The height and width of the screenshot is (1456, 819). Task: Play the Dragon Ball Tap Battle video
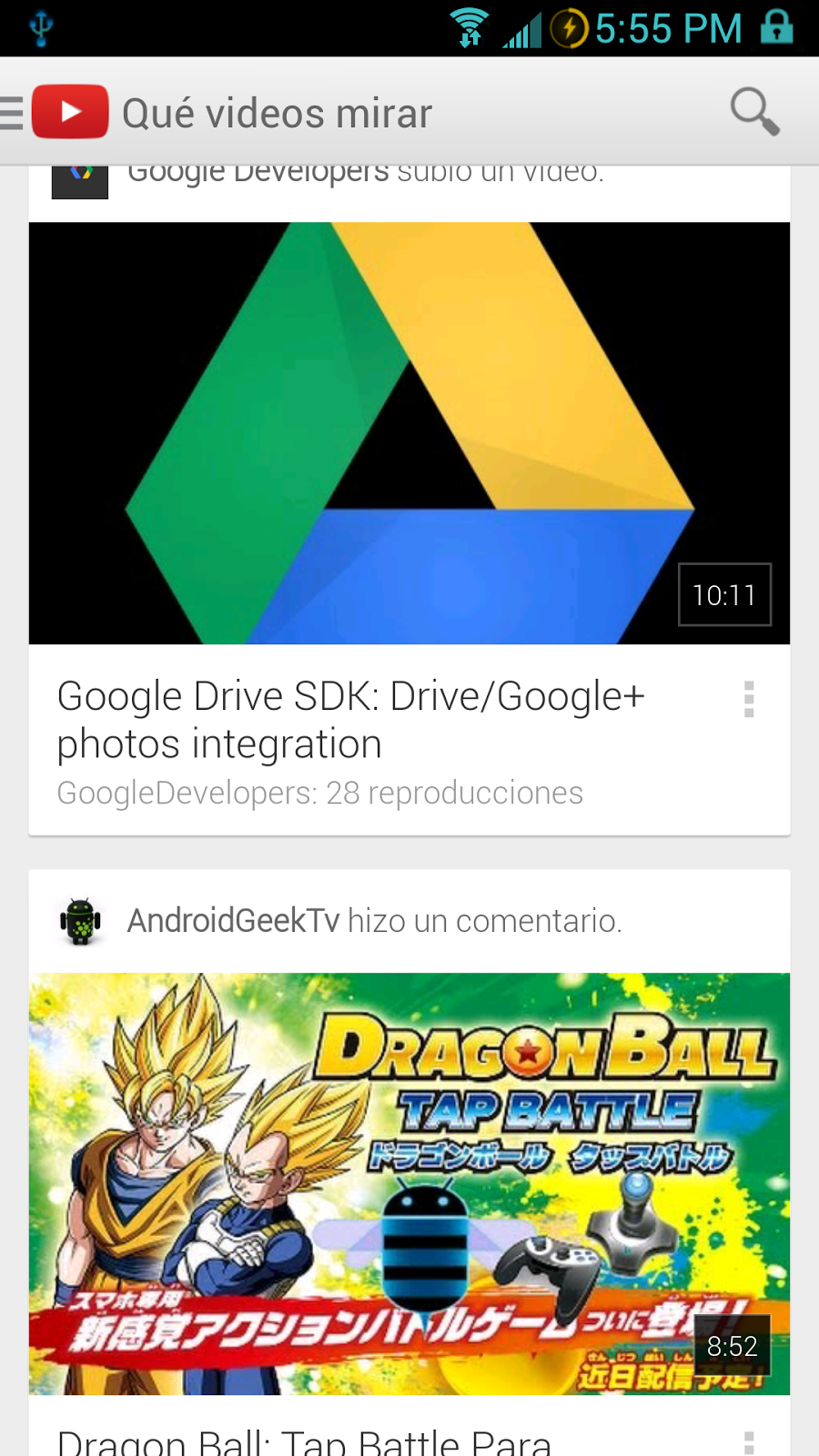[409, 1183]
